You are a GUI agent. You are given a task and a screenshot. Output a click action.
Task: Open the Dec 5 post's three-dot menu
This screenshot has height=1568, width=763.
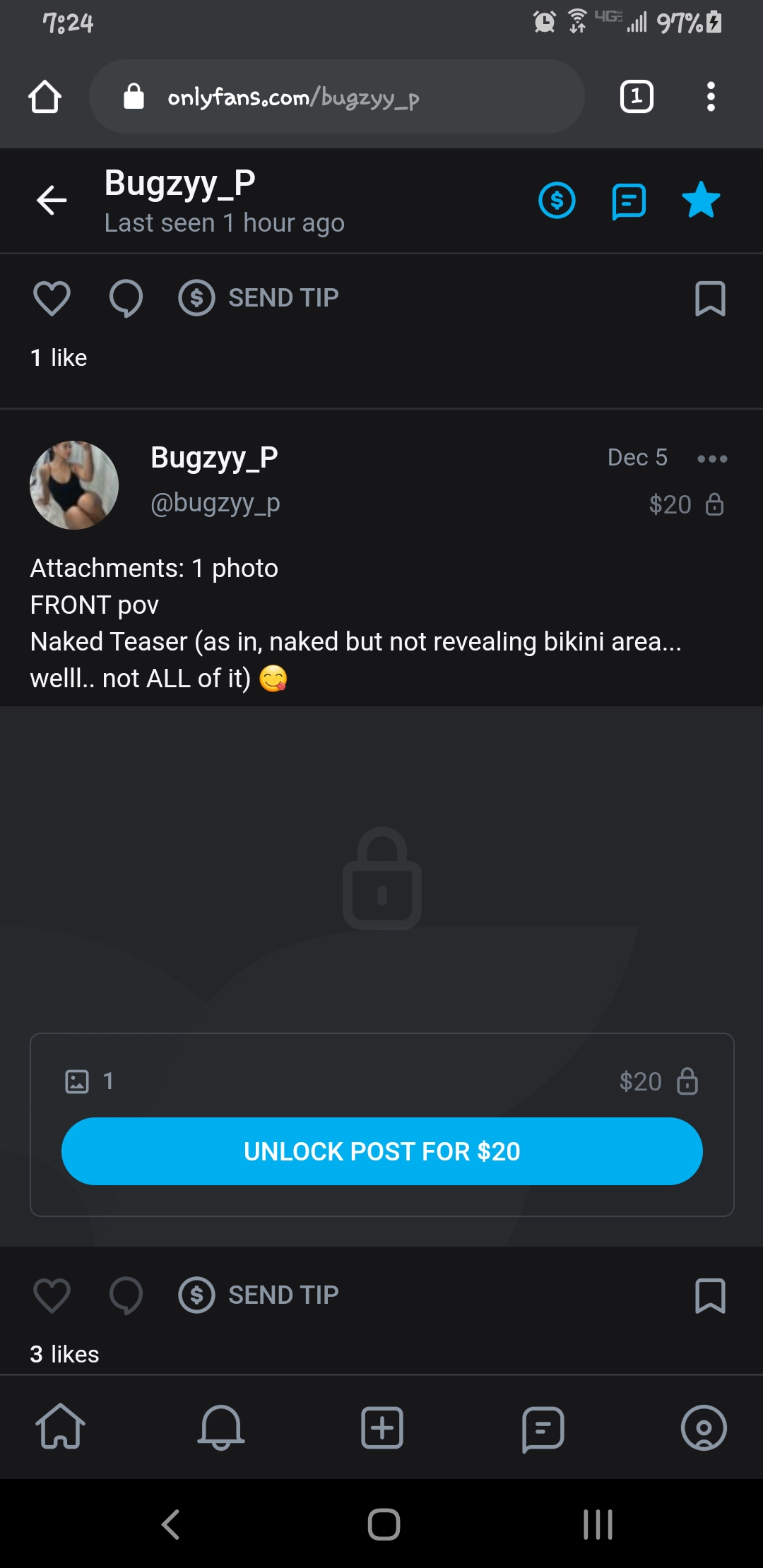click(x=712, y=458)
